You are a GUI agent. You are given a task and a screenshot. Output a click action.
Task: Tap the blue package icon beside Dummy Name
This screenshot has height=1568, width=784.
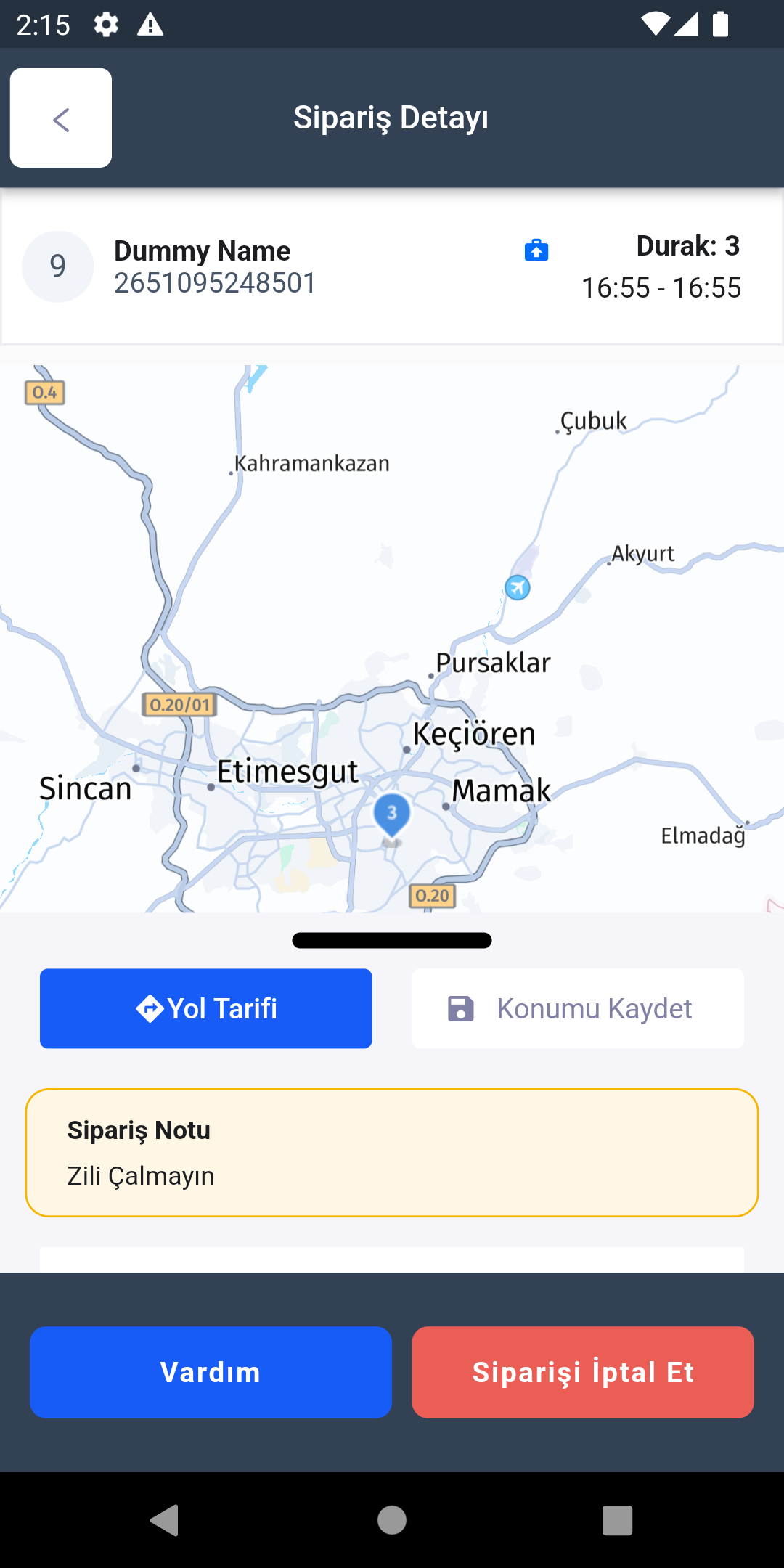536,250
